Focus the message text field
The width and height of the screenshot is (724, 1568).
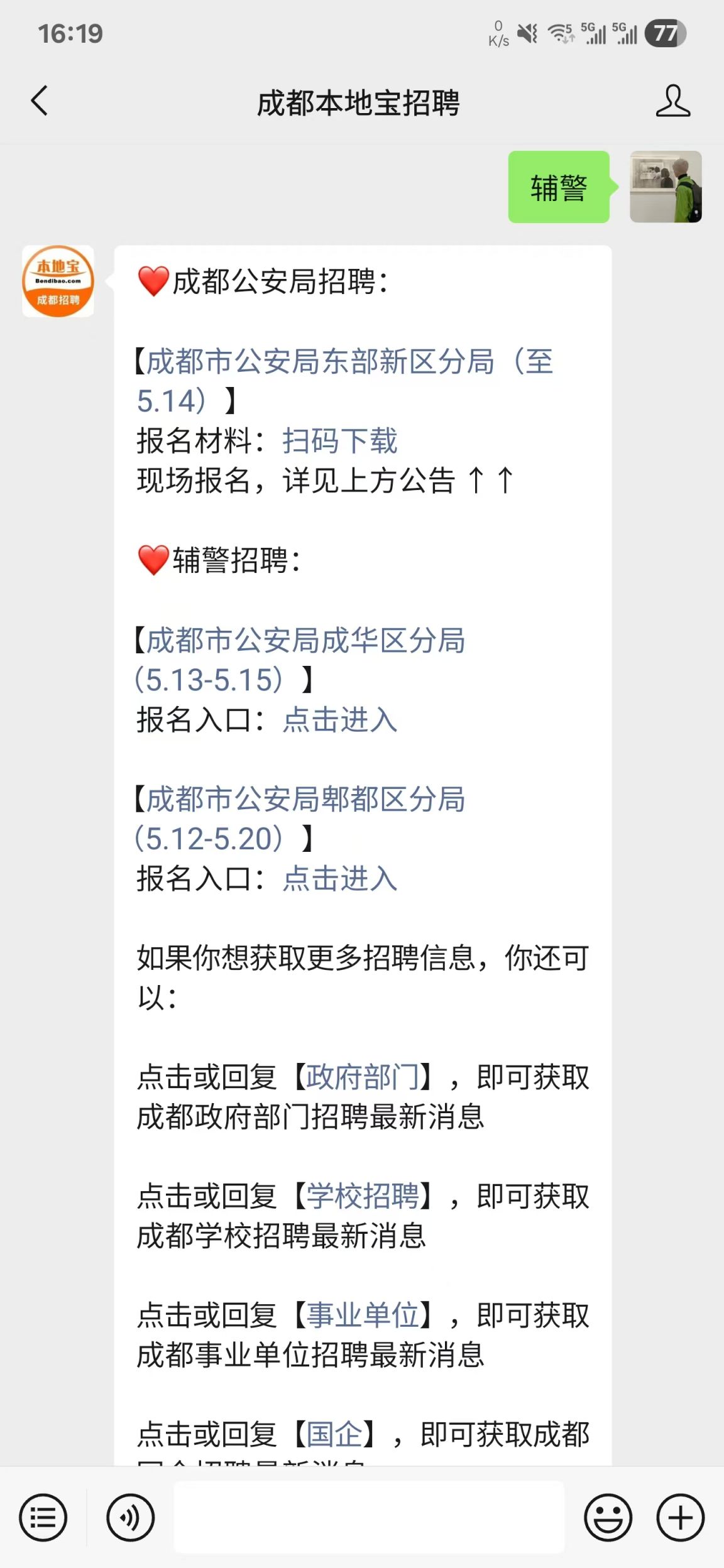[368, 1517]
